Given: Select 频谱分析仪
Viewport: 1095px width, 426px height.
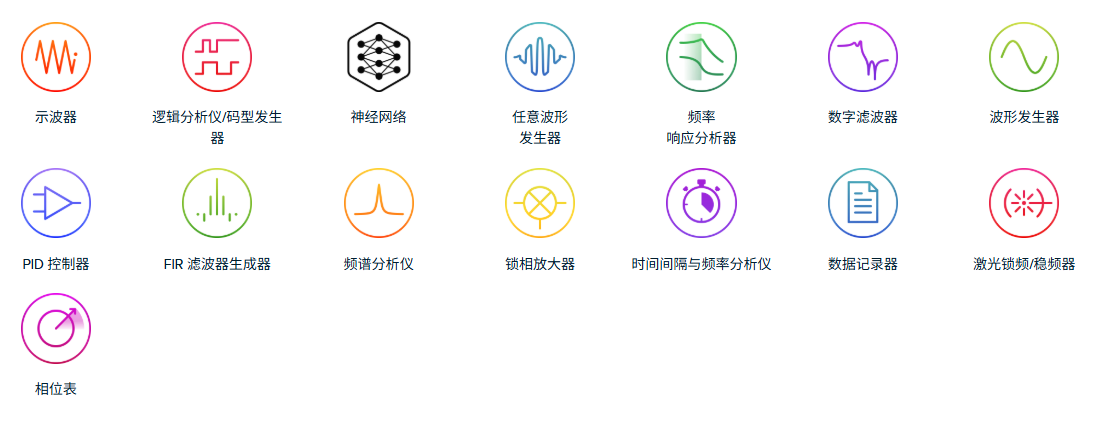Looking at the screenshot, I should [x=378, y=203].
